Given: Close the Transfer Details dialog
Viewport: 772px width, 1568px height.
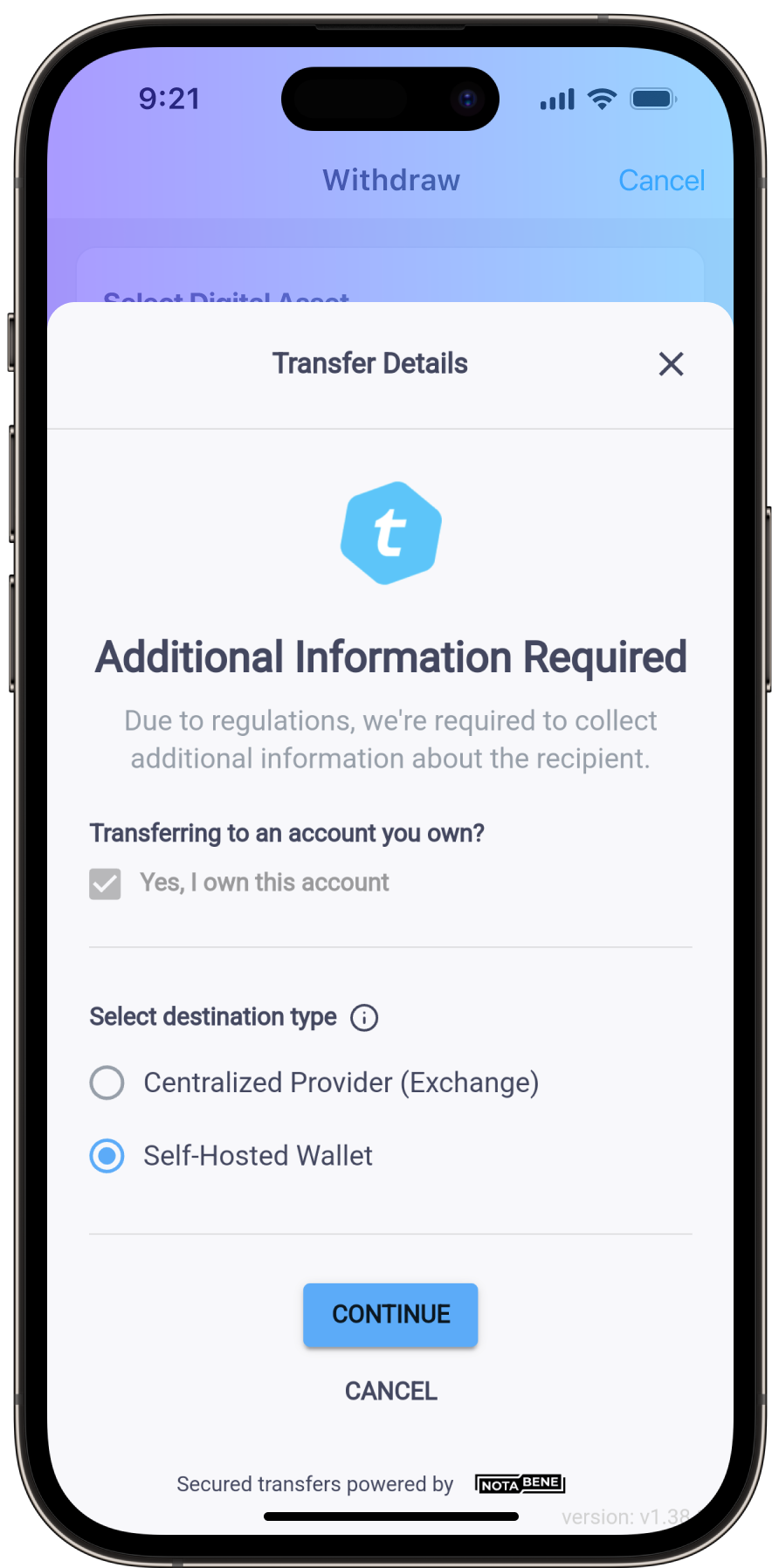Looking at the screenshot, I should point(671,364).
